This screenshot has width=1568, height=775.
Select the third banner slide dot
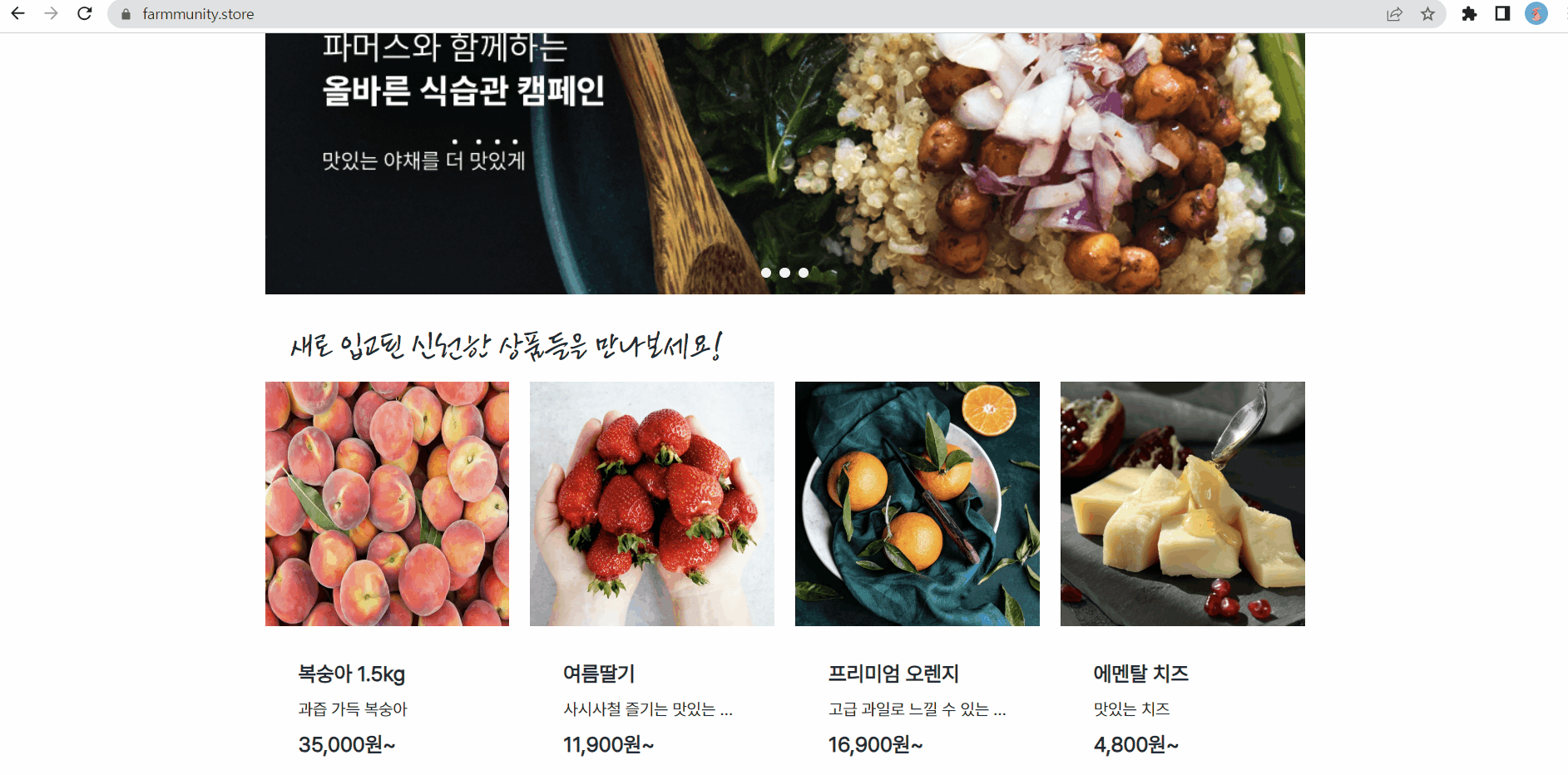804,273
